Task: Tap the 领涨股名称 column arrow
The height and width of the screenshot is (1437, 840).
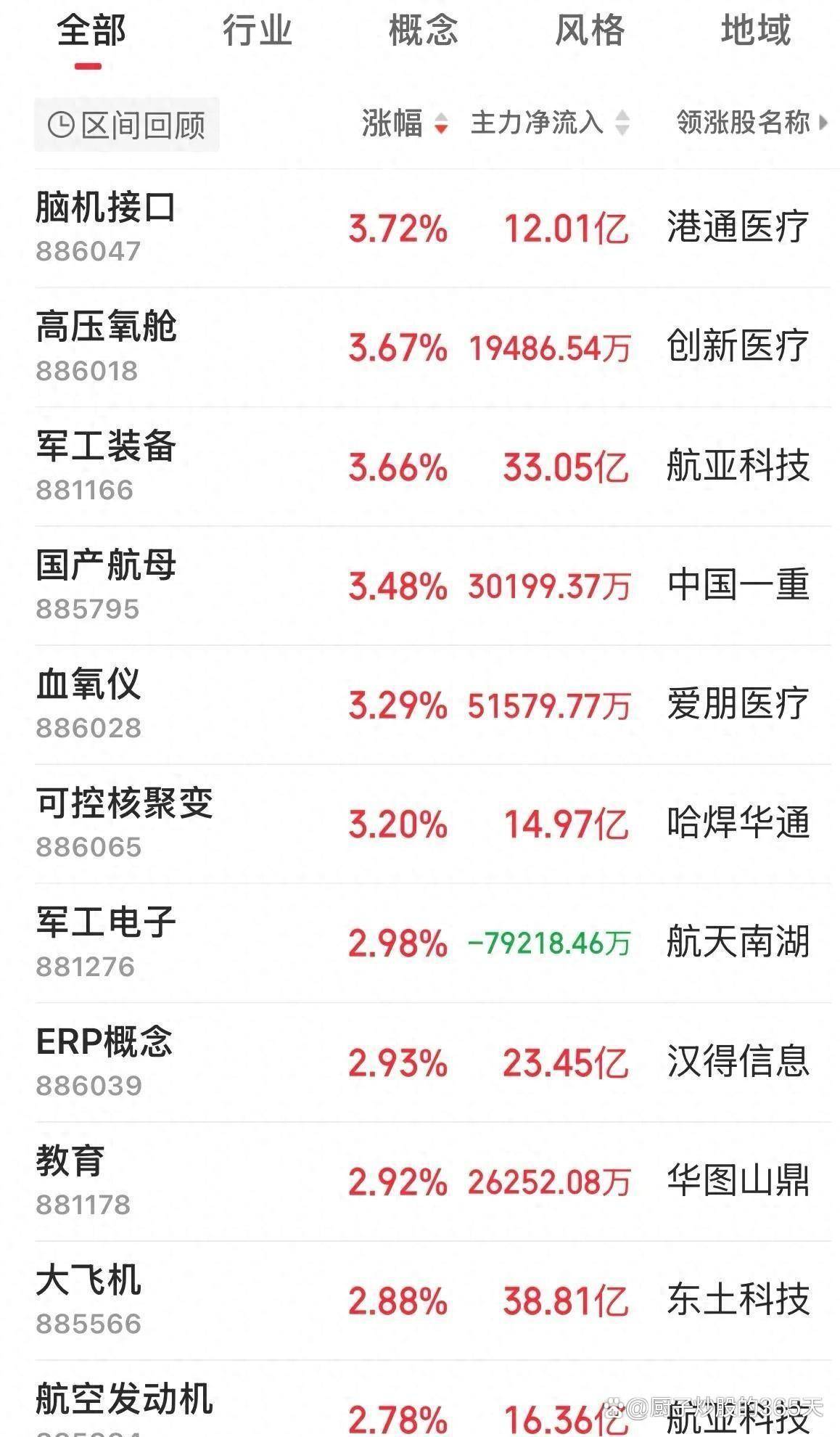Action: pos(823,123)
